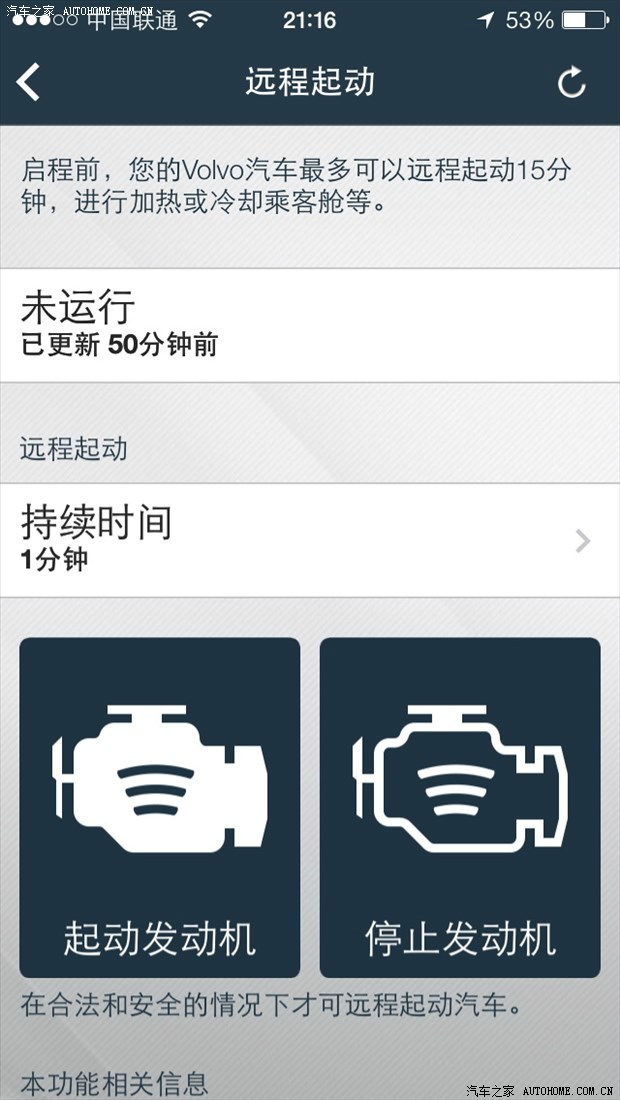620x1100 pixels.
Task: Tap 起动发动机 to start the engine
Action: (160, 807)
